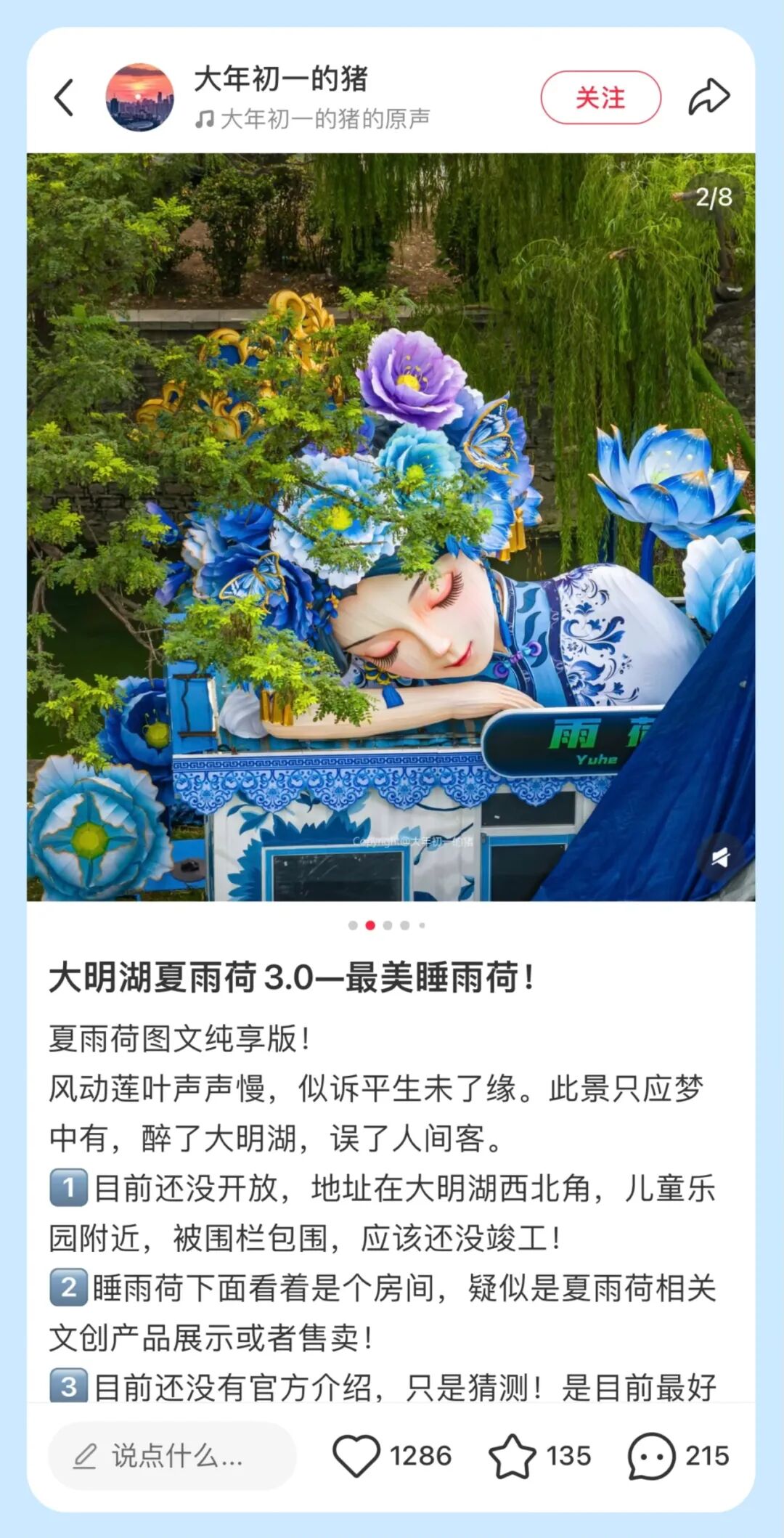Unmute sound on the photo
Image resolution: width=784 pixels, height=1538 pixels.
click(719, 858)
